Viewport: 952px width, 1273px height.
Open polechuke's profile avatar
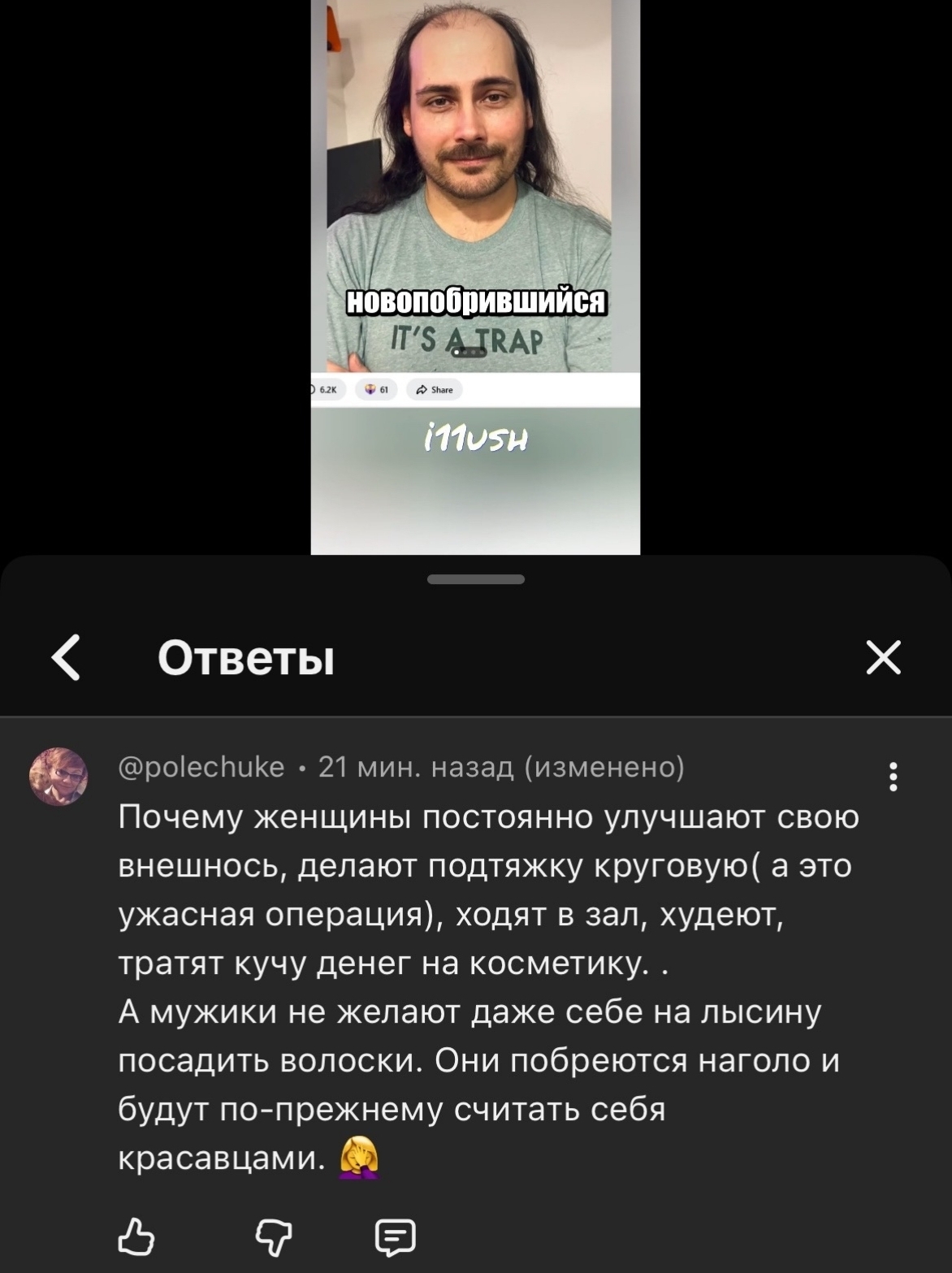click(x=58, y=777)
